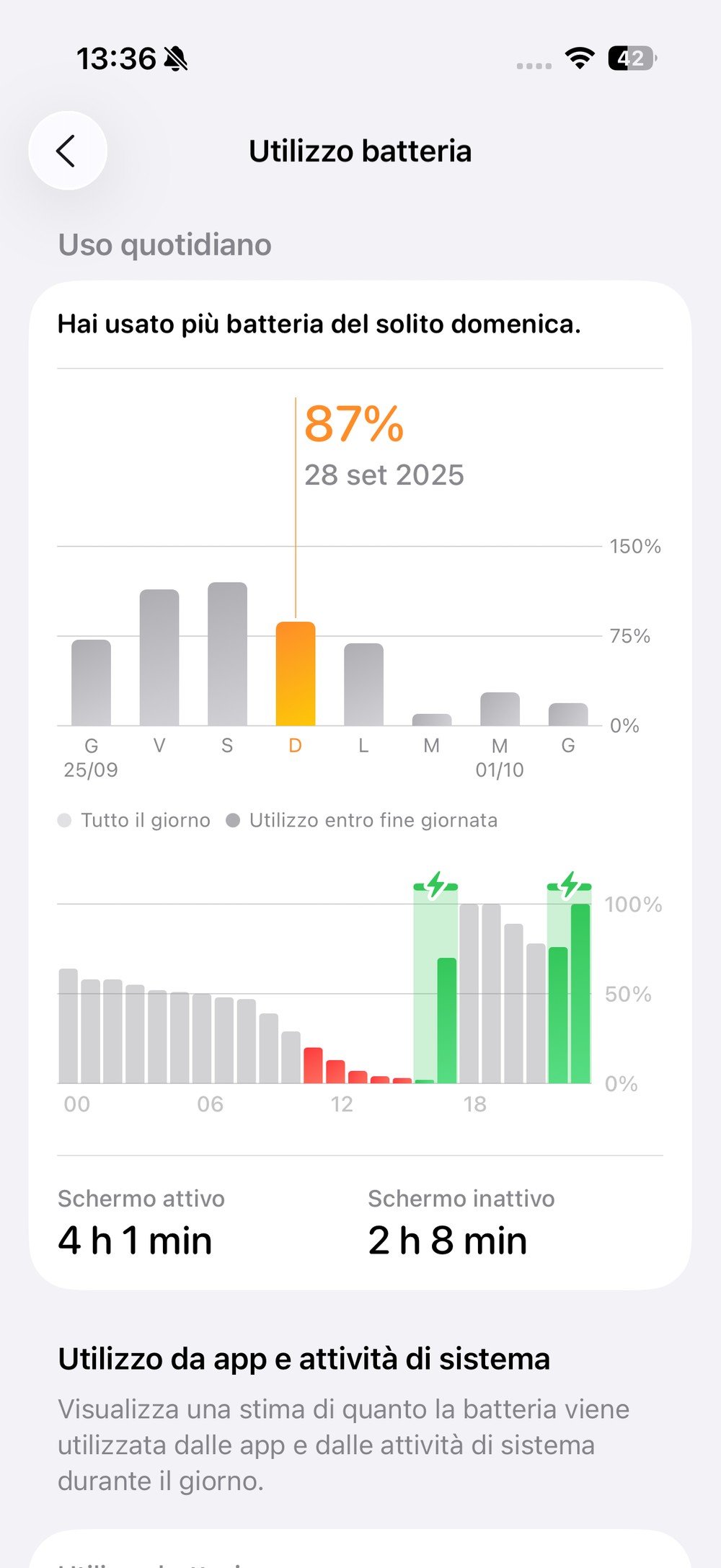Select the G 25/09 daily usage bar
Screen dimensions: 721x1568
(x=91, y=682)
